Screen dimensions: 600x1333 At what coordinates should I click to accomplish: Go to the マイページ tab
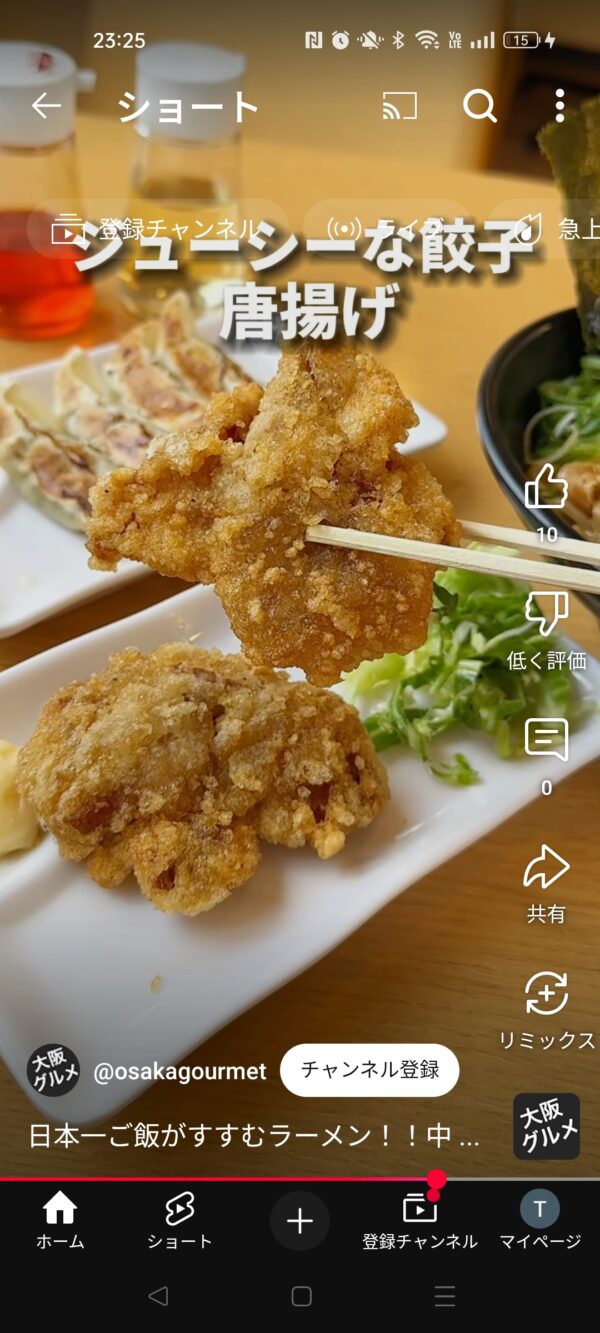pyautogui.click(x=540, y=1220)
